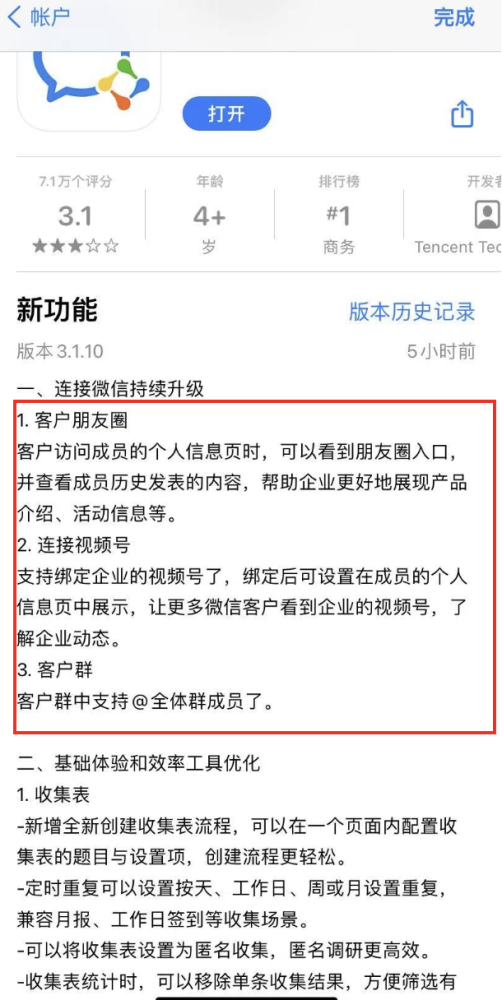
Task: View 版本历史记录
Action: [412, 312]
